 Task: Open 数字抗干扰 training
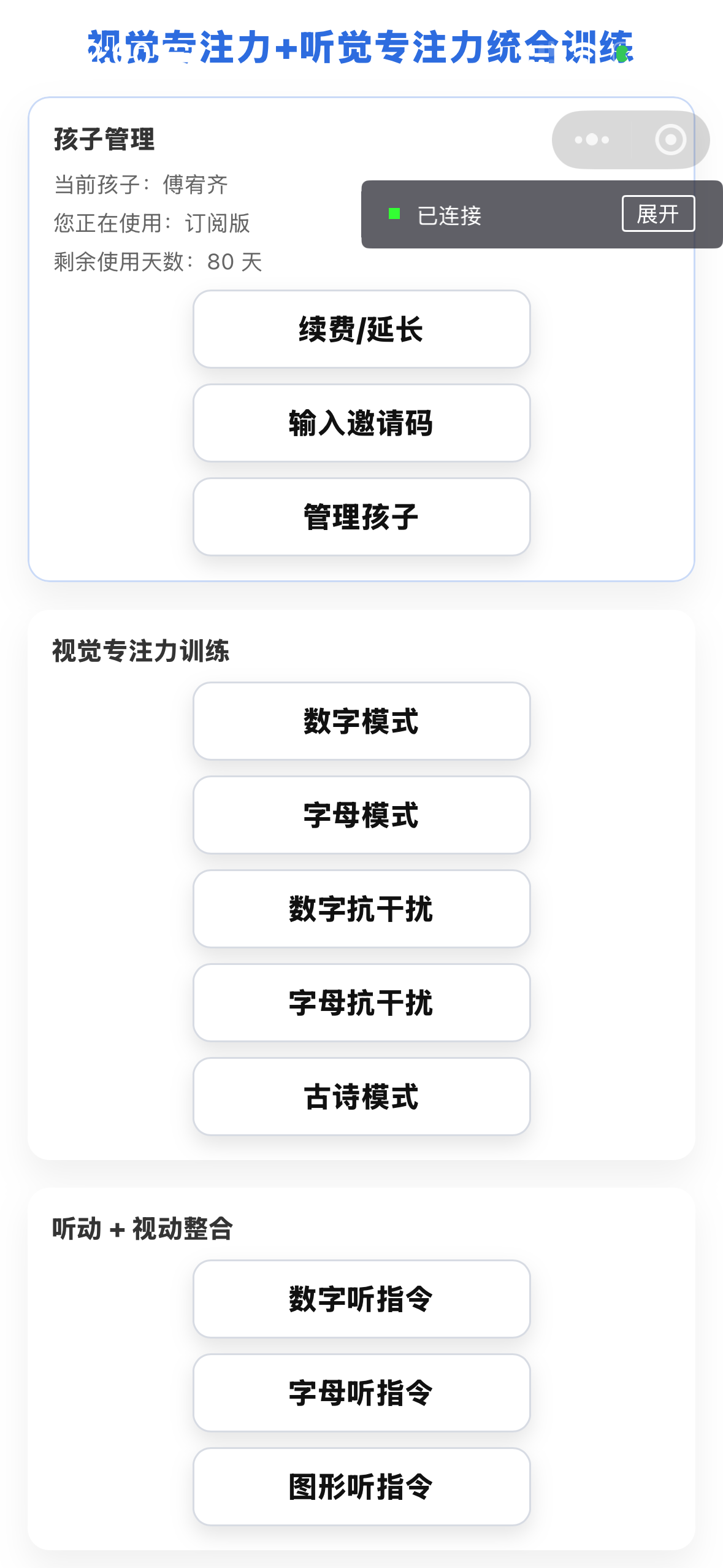tap(361, 910)
